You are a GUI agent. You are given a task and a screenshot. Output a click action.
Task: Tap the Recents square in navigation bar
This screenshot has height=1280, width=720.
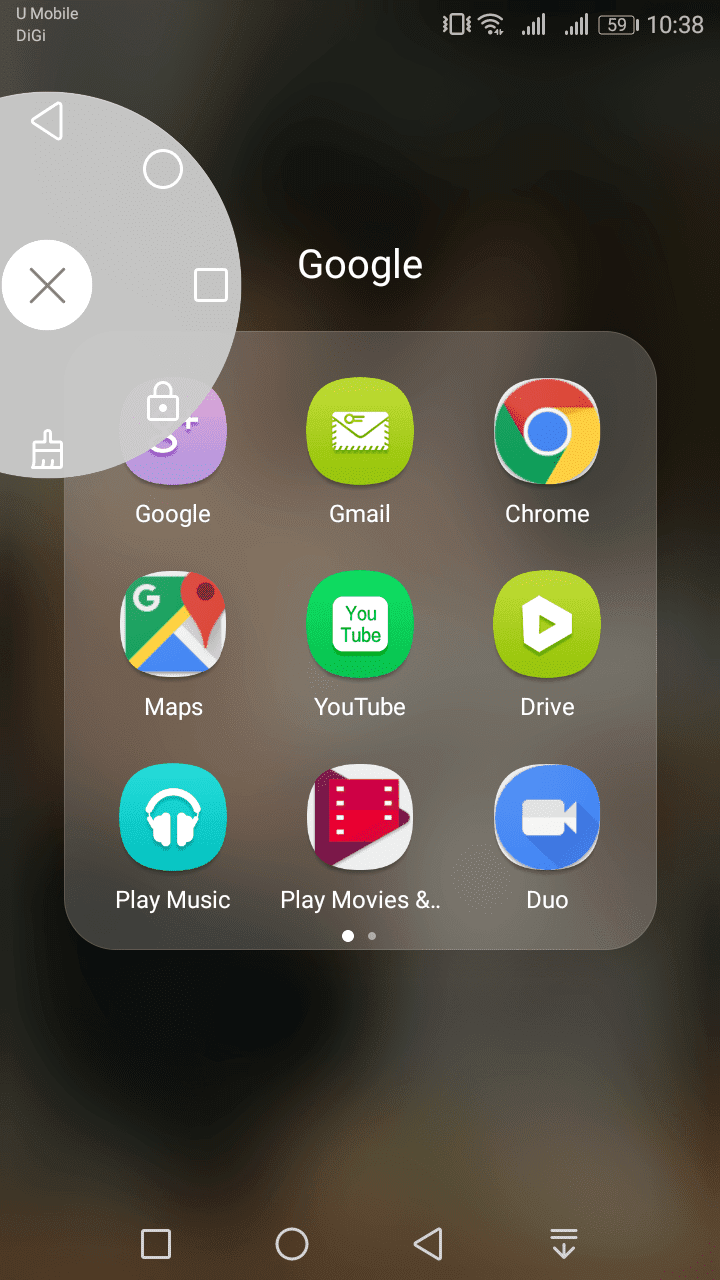155,1243
